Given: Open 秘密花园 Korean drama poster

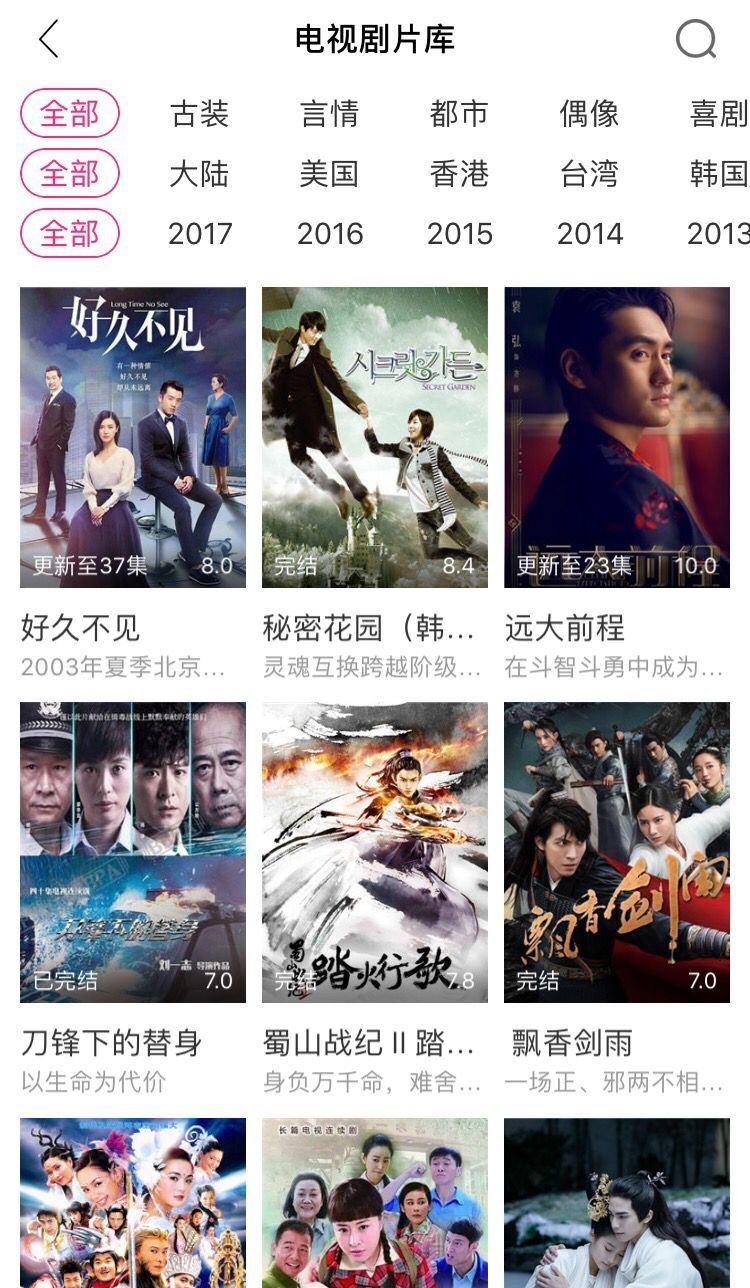Looking at the screenshot, I should [x=375, y=435].
